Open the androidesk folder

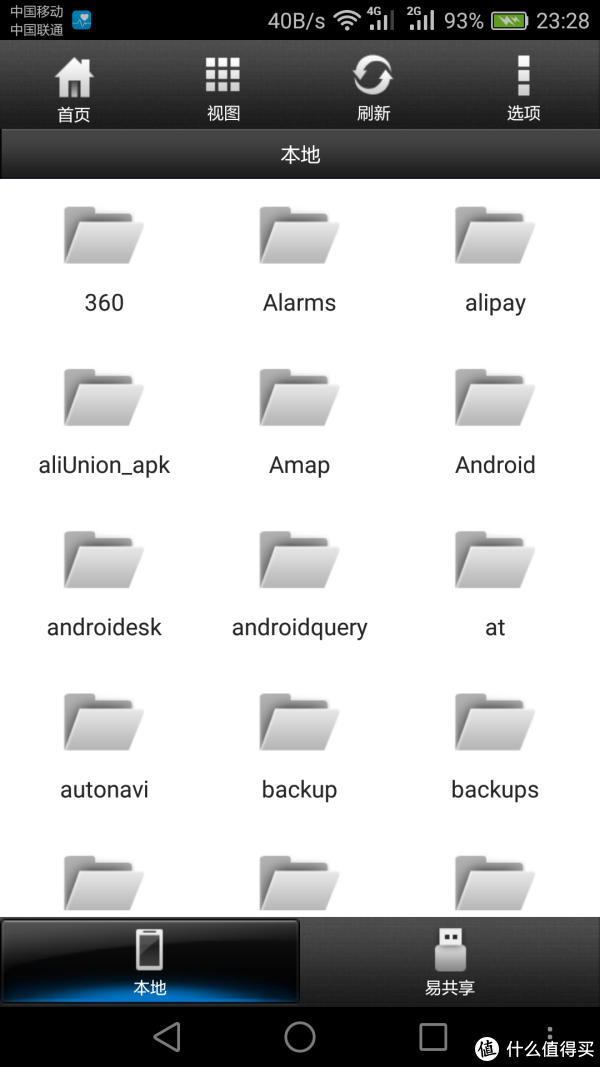pyautogui.click(x=104, y=585)
